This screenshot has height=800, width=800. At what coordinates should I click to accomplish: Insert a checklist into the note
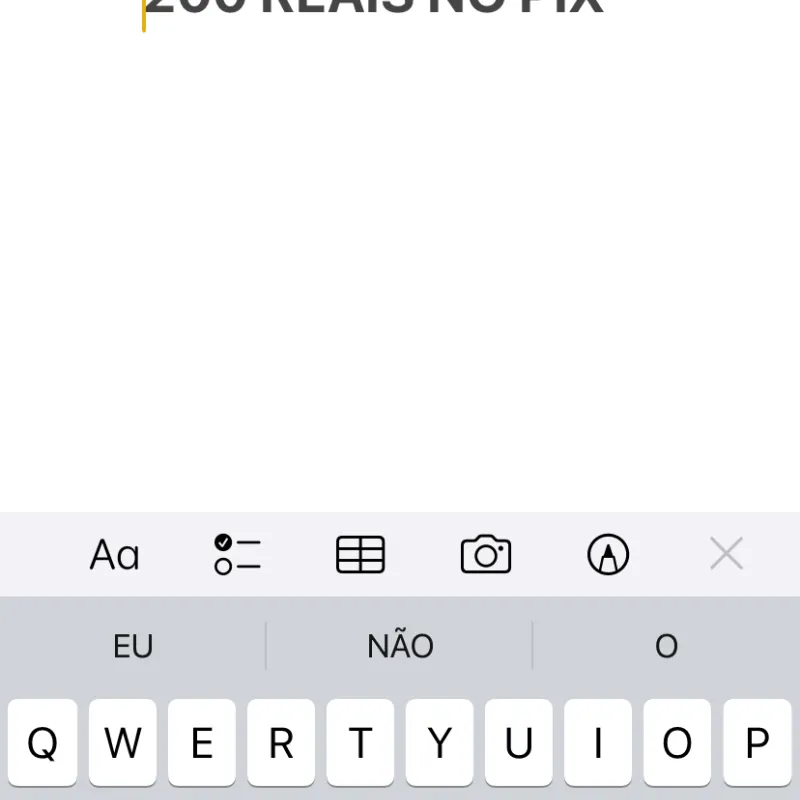point(237,554)
